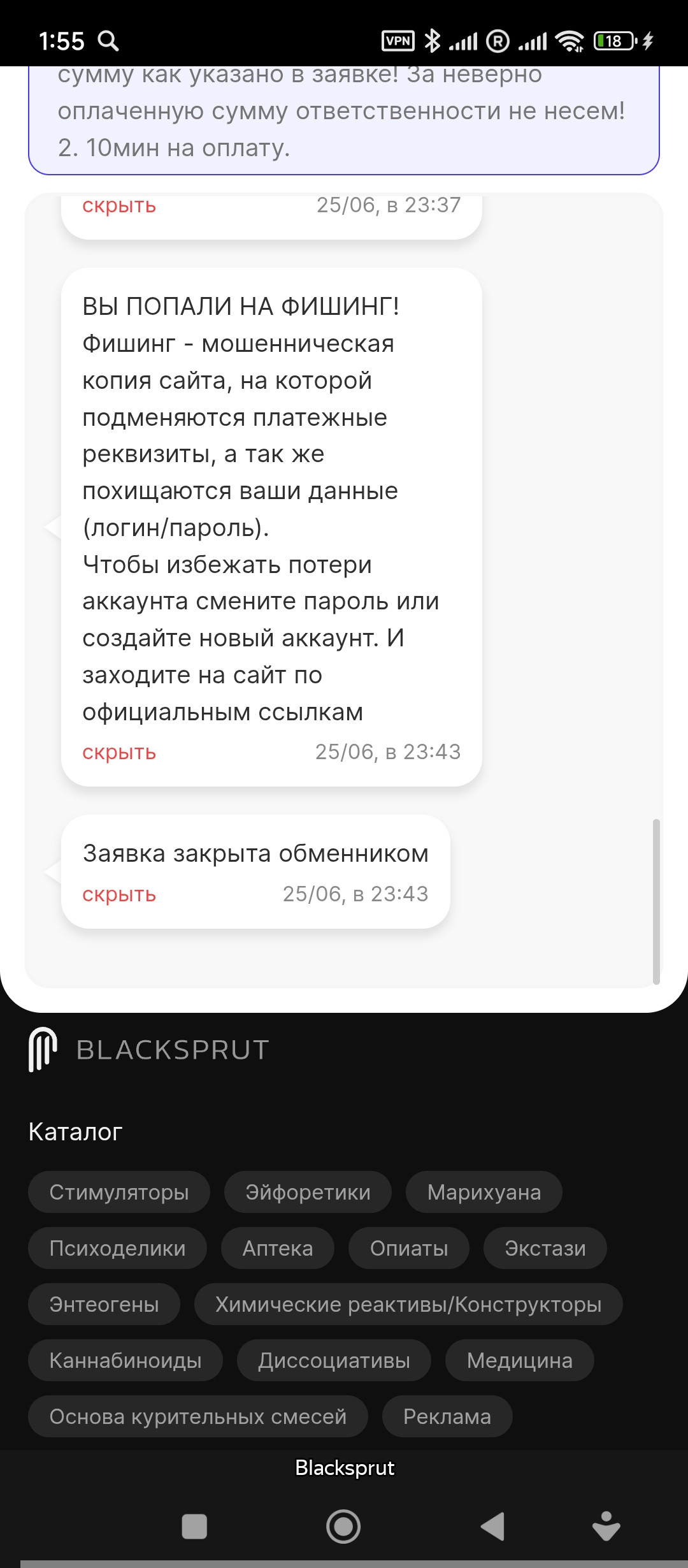The height and width of the screenshot is (1568, 688).
Task: Open Основа курительных смесей category
Action: tap(198, 1416)
